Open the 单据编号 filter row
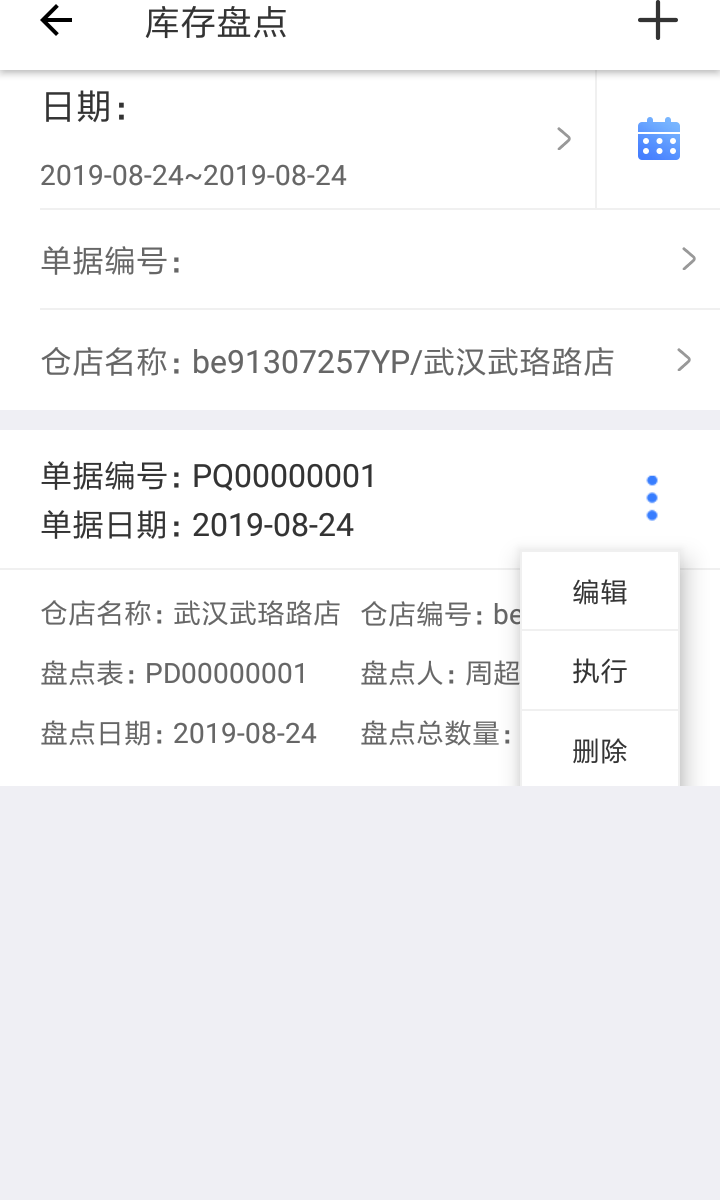 (x=380, y=260)
